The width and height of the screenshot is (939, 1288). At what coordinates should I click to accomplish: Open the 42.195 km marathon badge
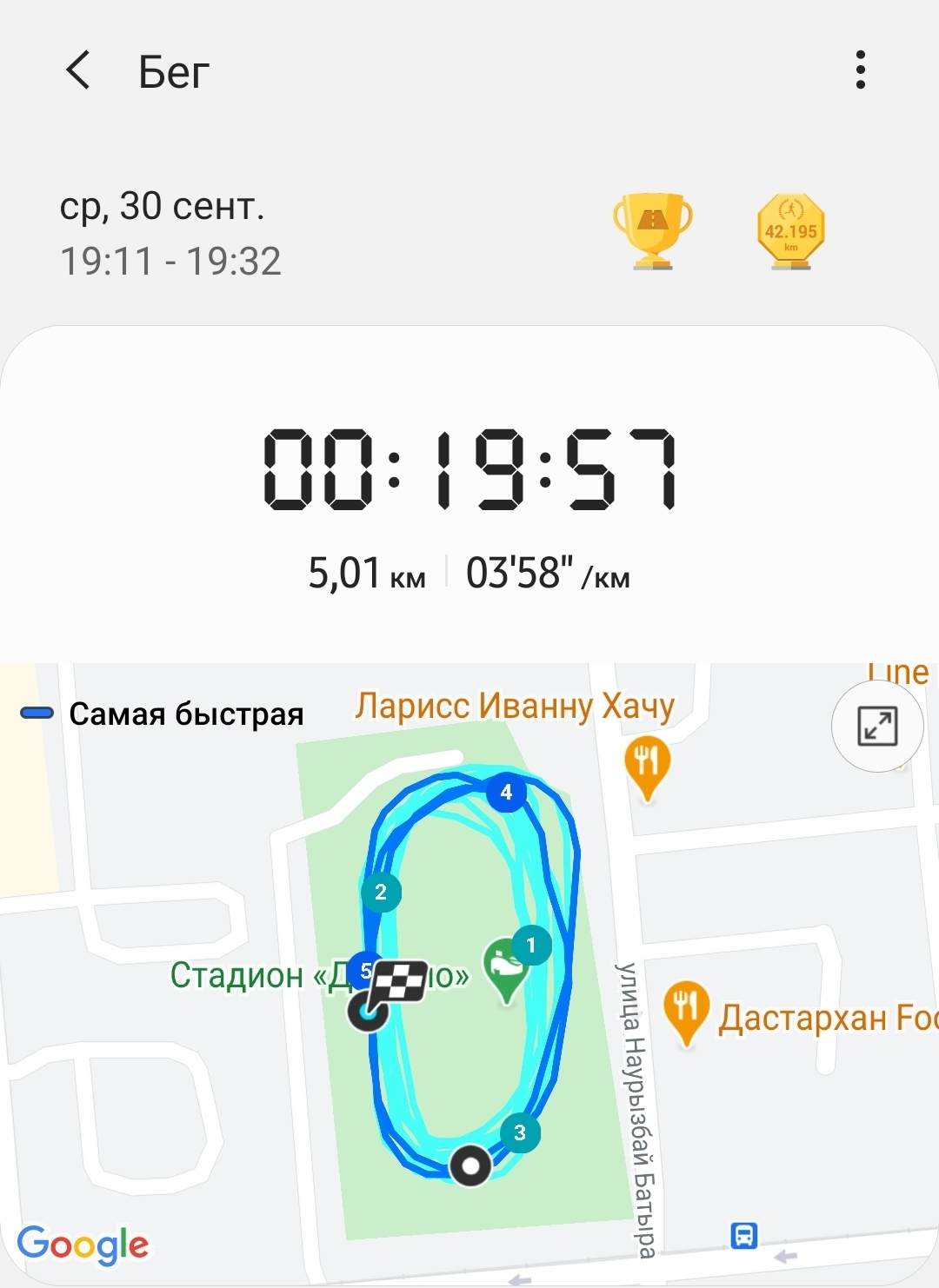(790, 231)
